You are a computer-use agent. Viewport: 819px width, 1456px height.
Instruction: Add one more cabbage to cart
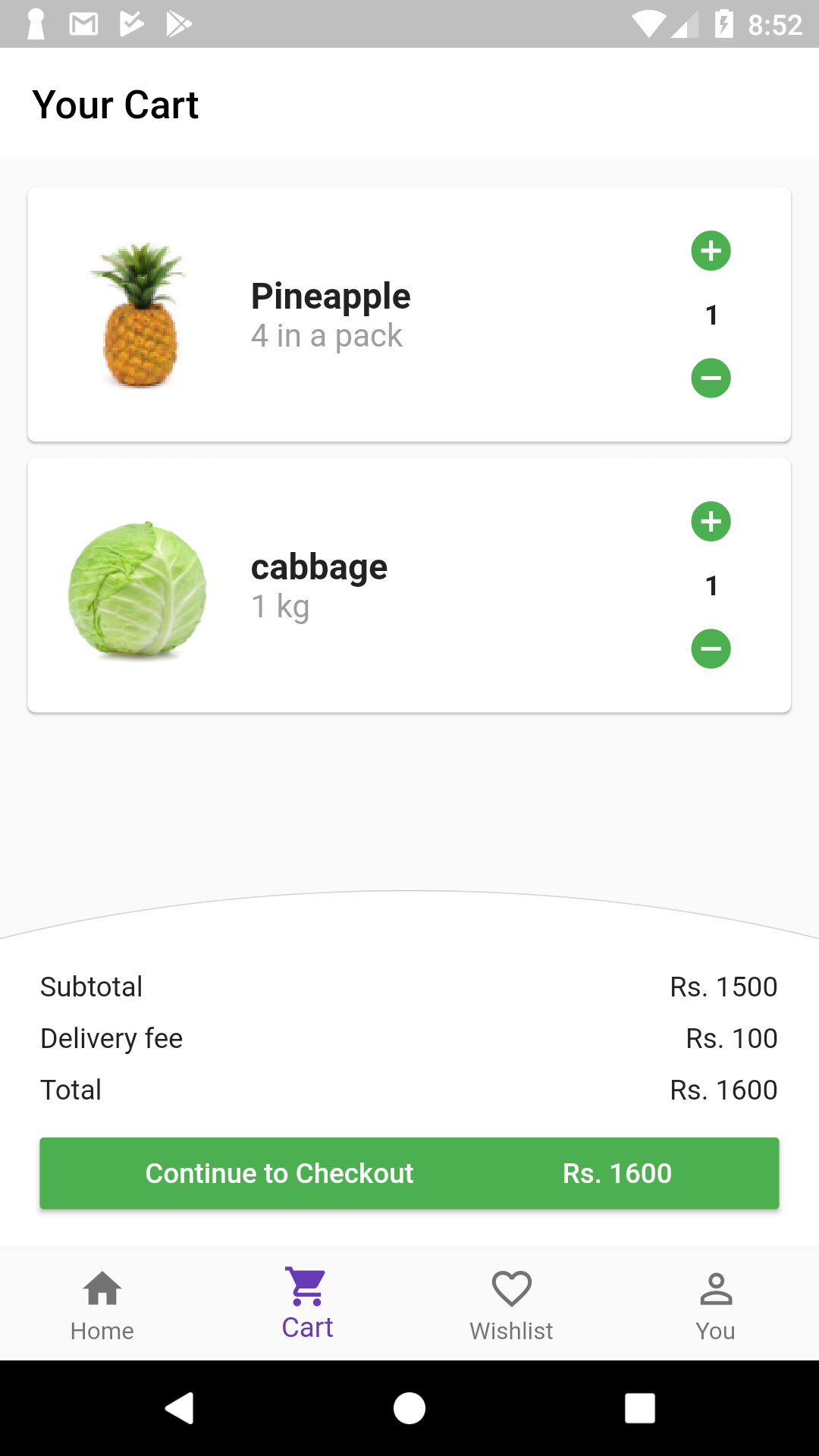[x=711, y=522]
